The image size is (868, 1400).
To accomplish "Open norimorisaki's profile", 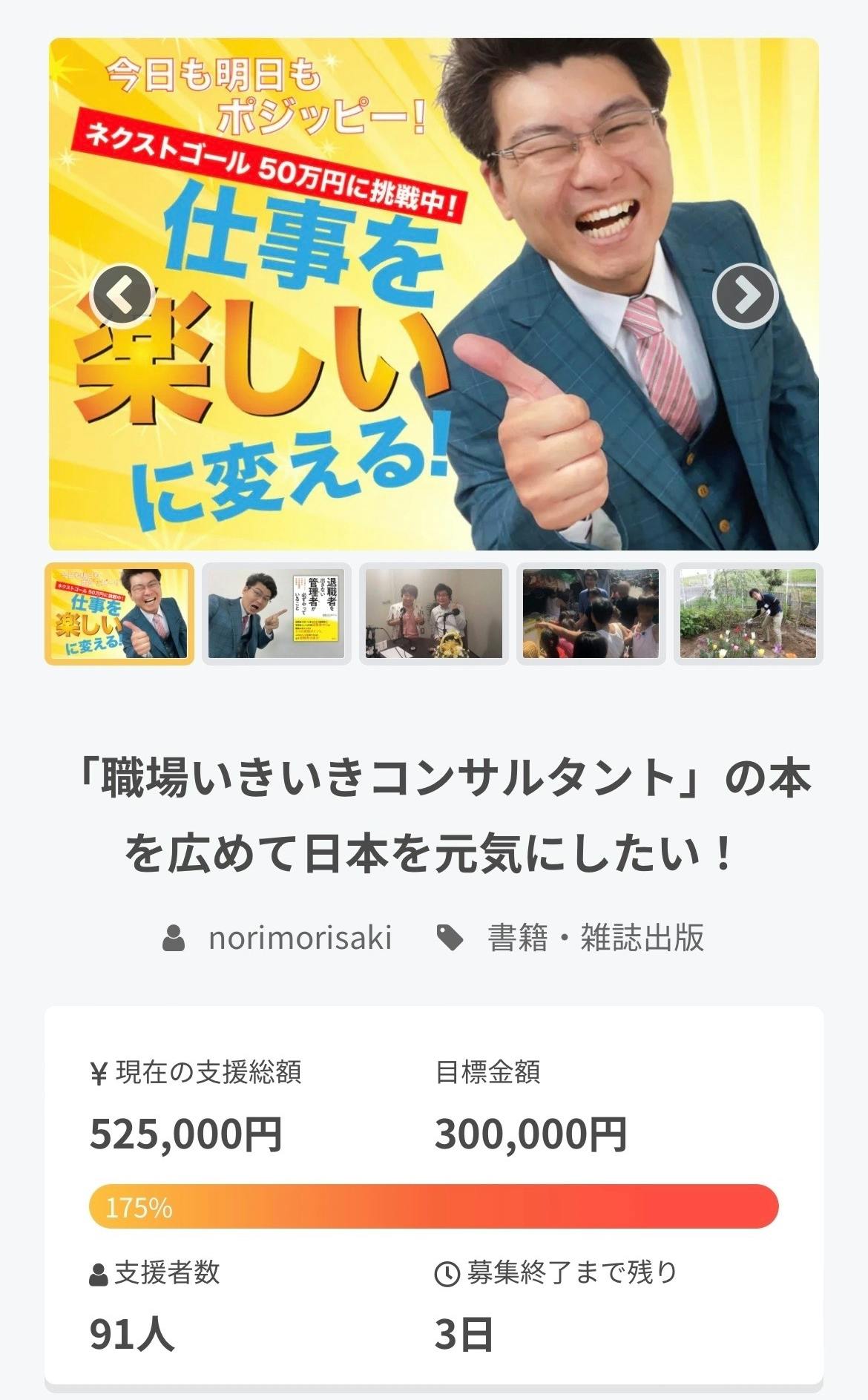I will click(x=299, y=938).
